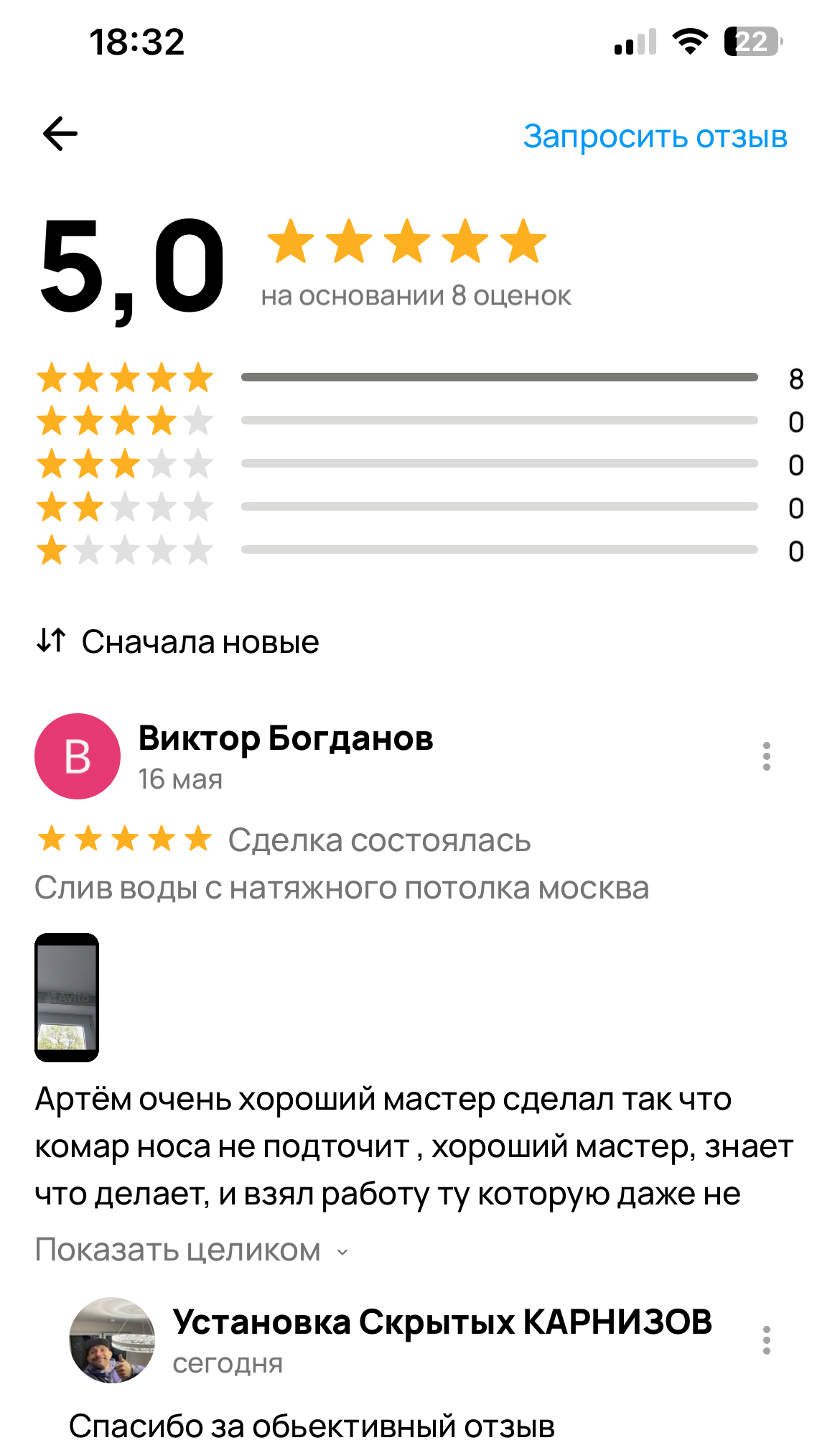Open overflow menu on Виктор Богданов's review
This screenshot has height=1453, width=840.
click(766, 756)
